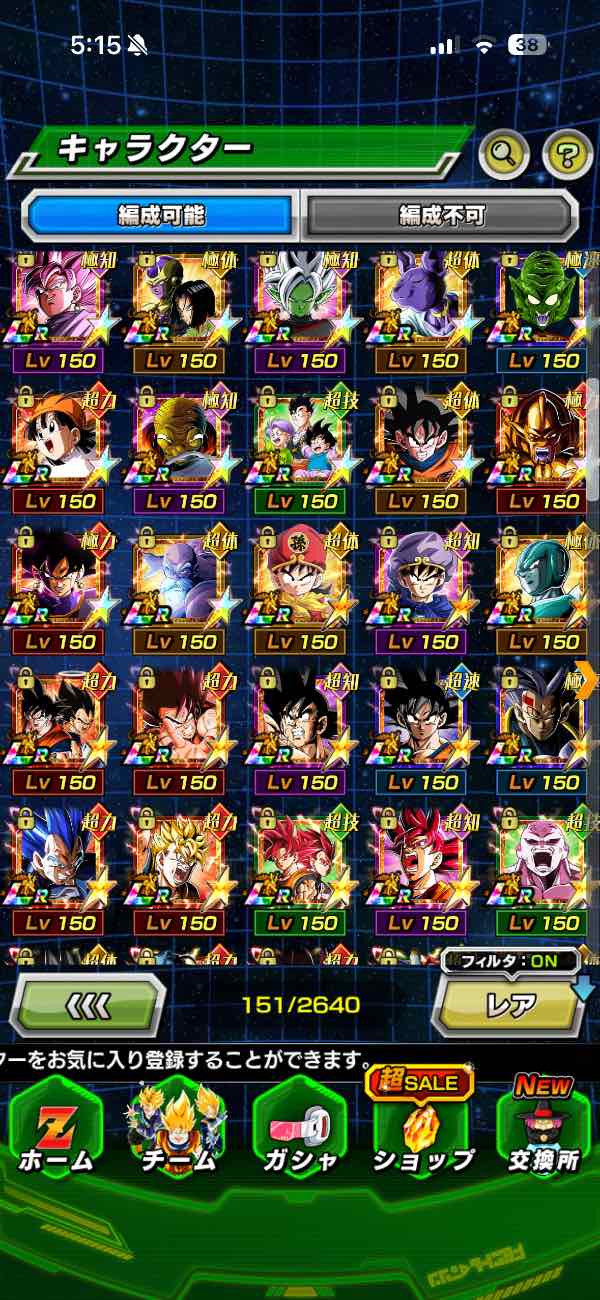Tap the orange arrow on the right edge

588,679
